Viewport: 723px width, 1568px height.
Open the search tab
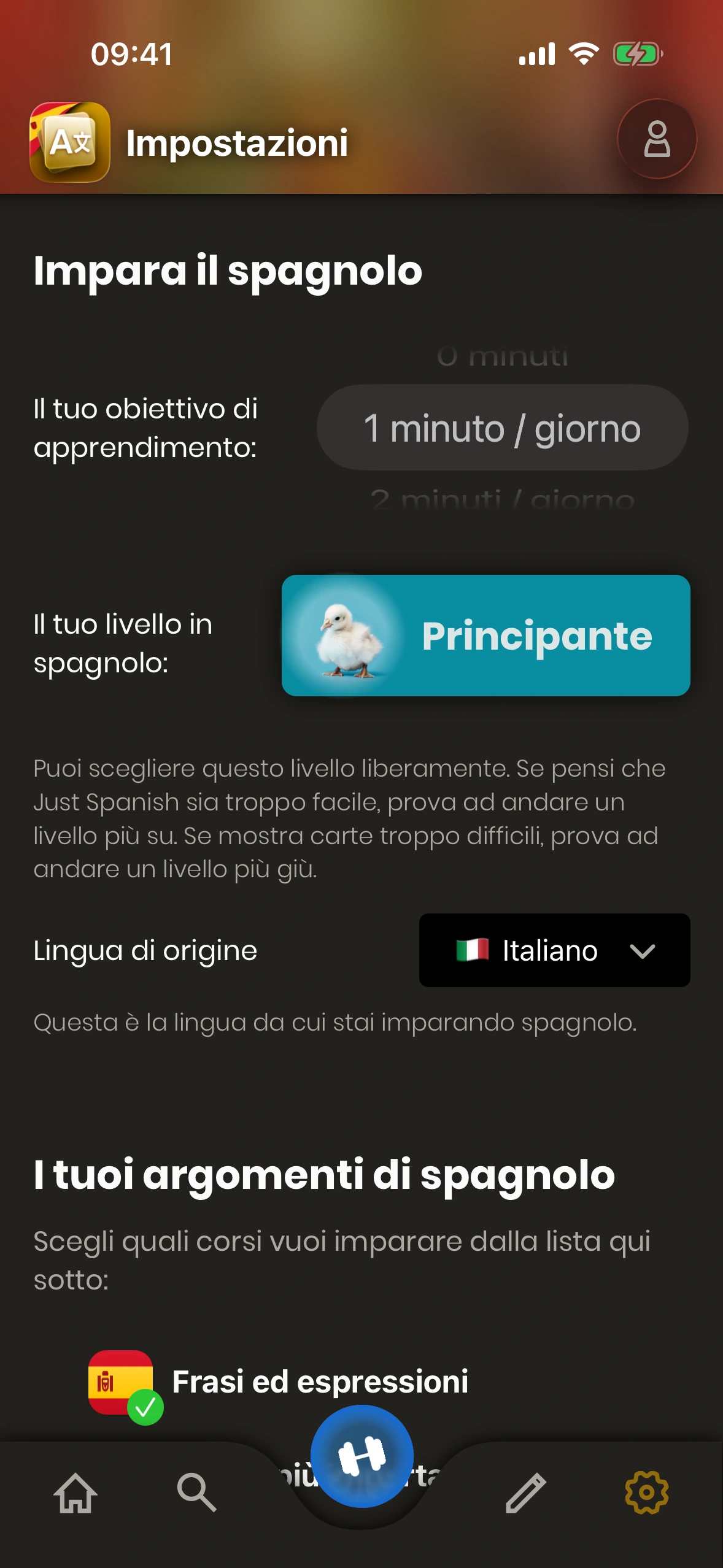click(196, 1493)
